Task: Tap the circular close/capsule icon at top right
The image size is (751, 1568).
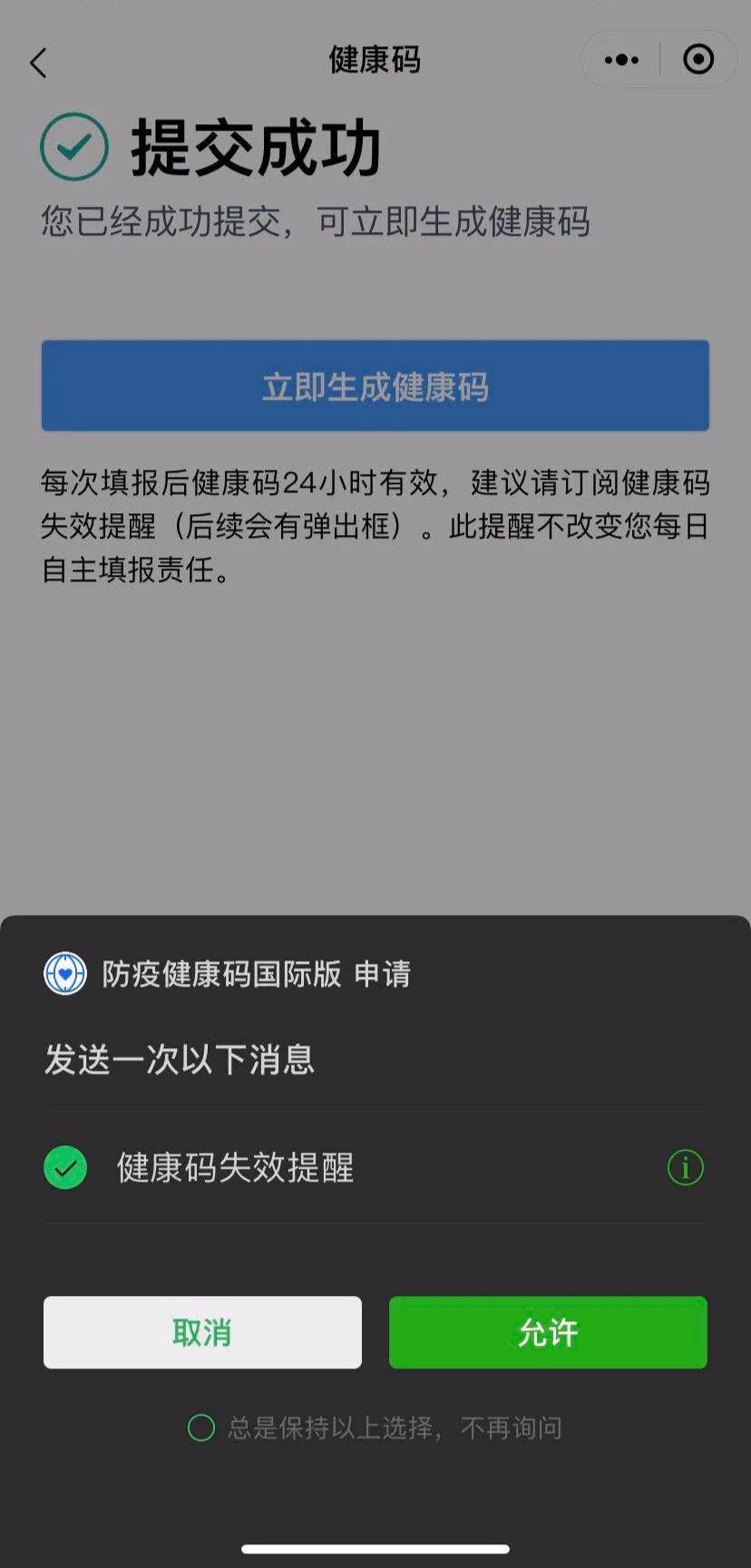Action: click(x=698, y=60)
